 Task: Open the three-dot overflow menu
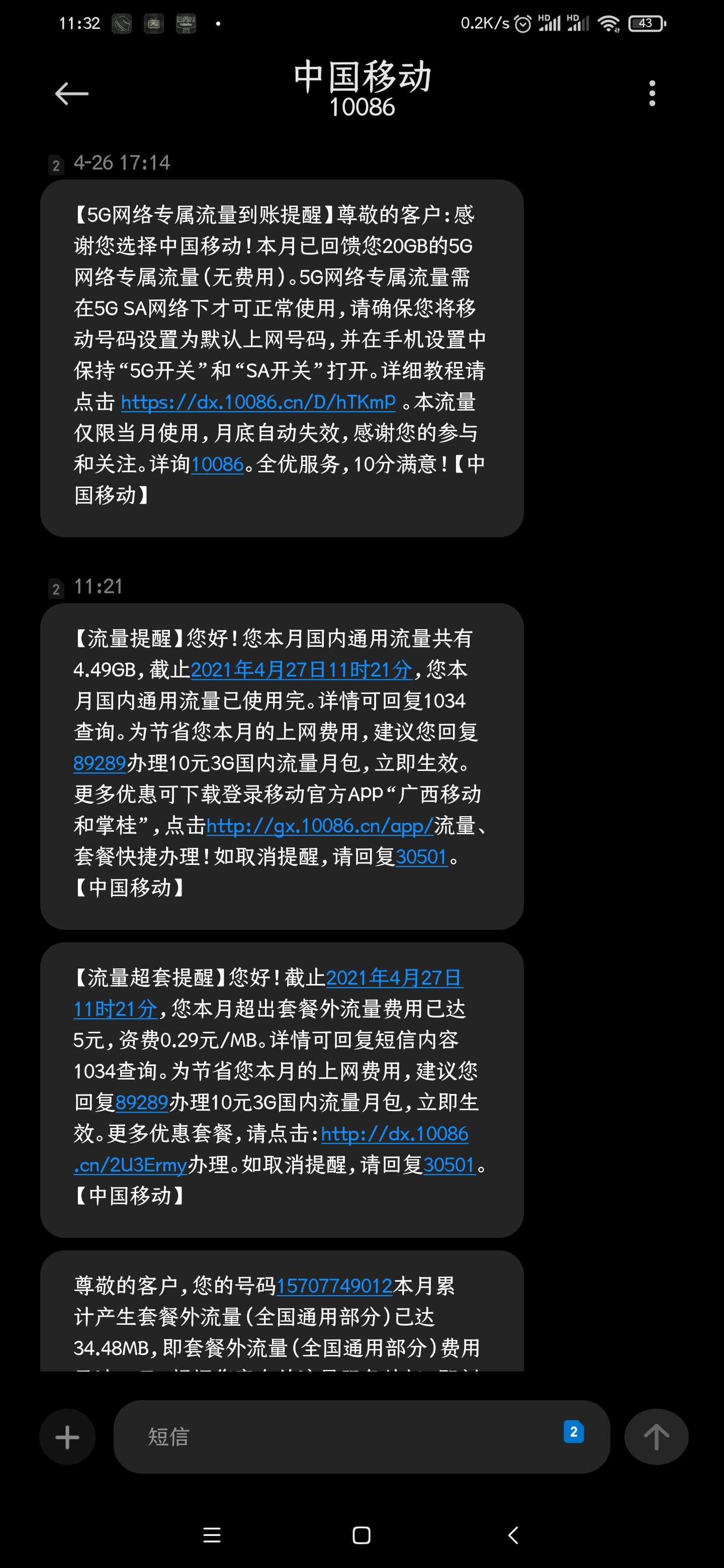(x=652, y=94)
